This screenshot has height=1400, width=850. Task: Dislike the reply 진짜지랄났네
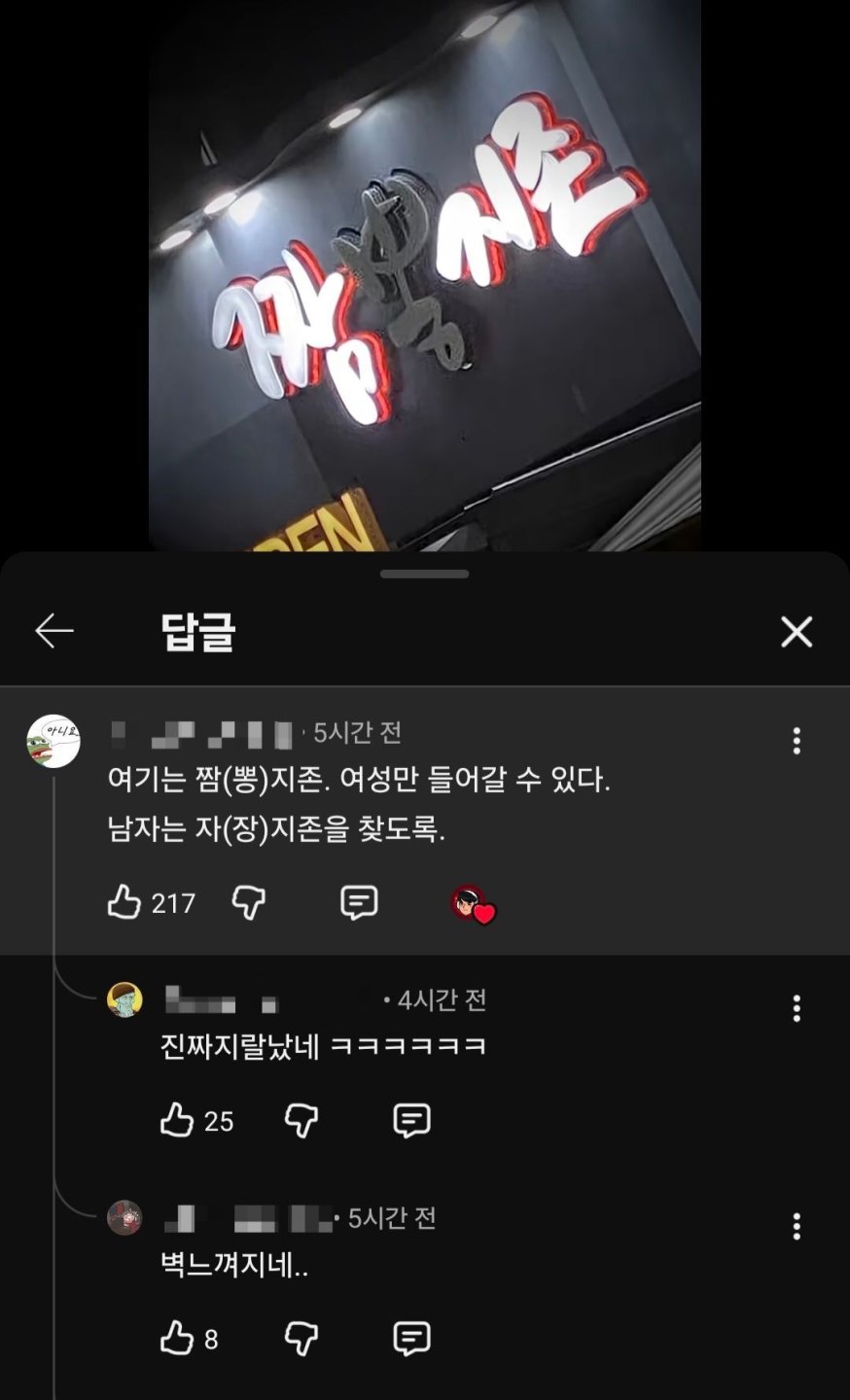301,1120
